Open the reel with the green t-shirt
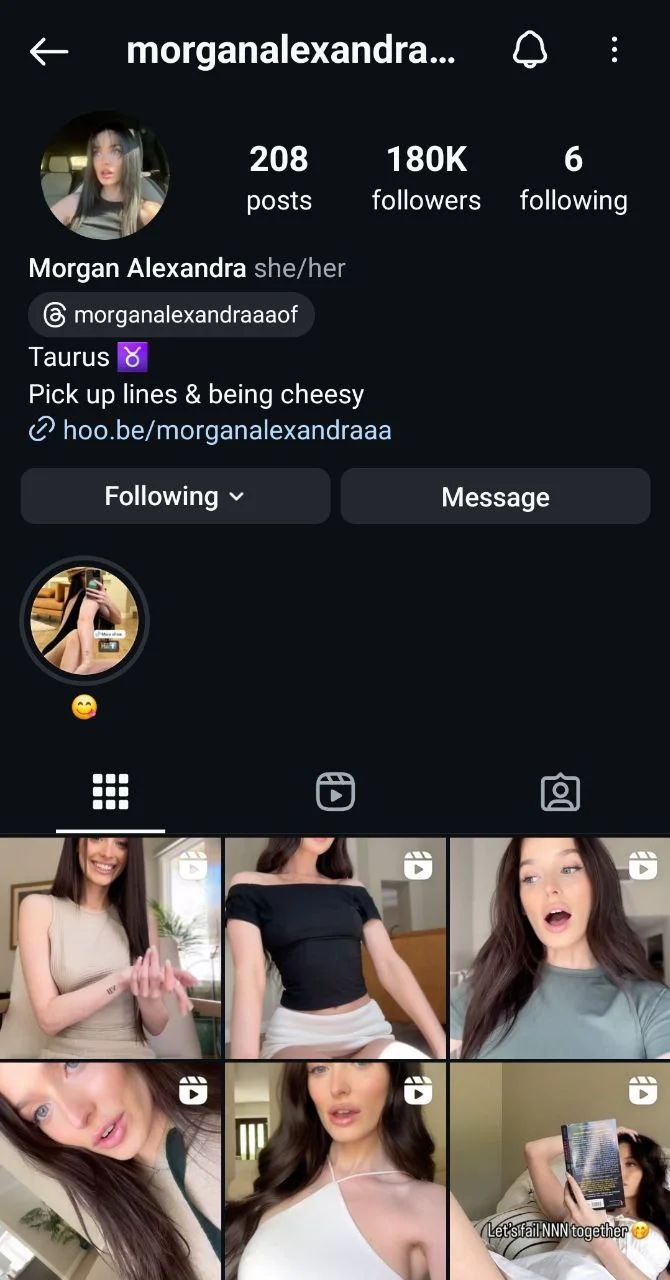This screenshot has width=670, height=1280. coord(560,948)
